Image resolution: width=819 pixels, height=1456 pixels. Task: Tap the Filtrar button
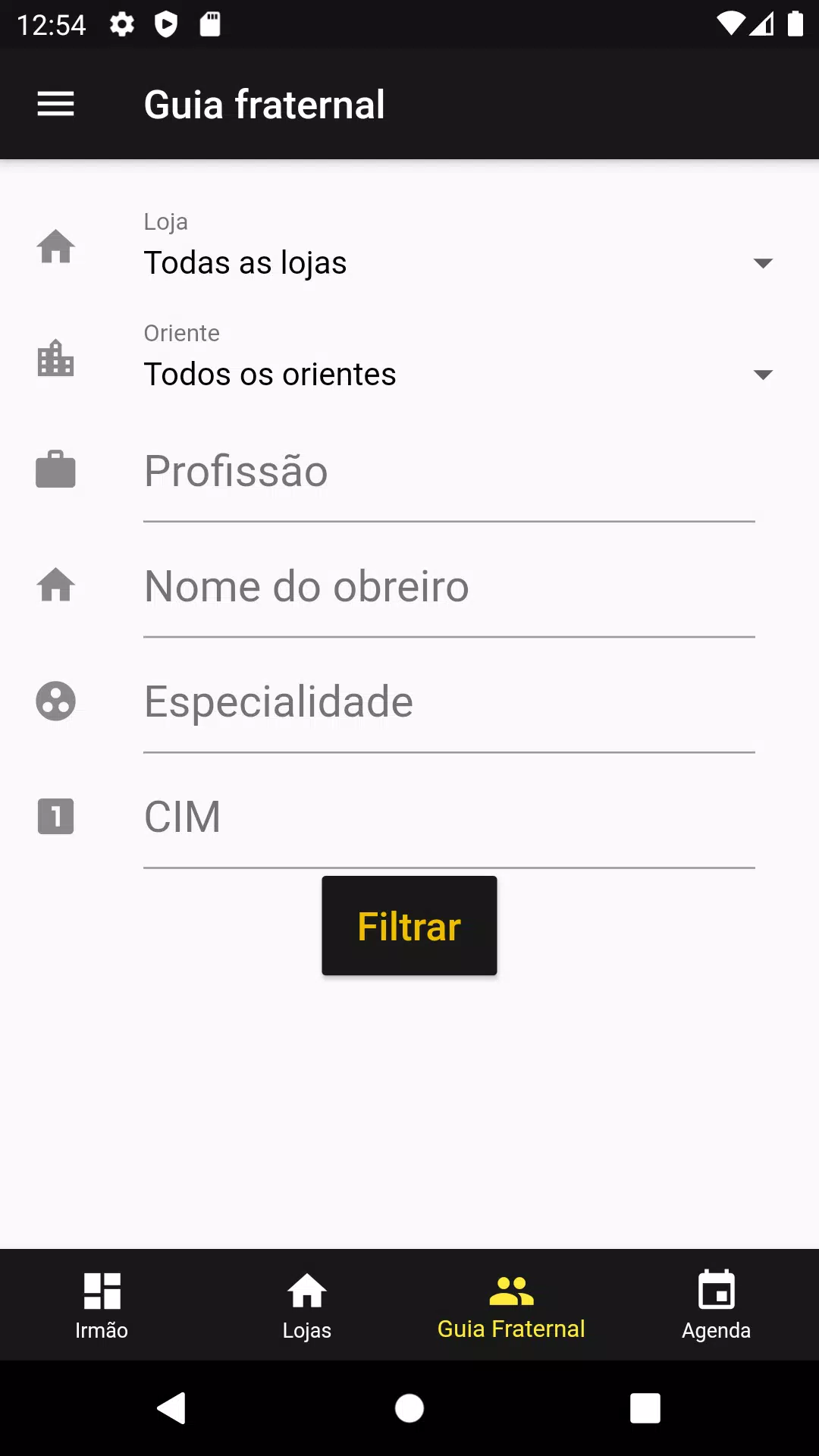coord(409,926)
